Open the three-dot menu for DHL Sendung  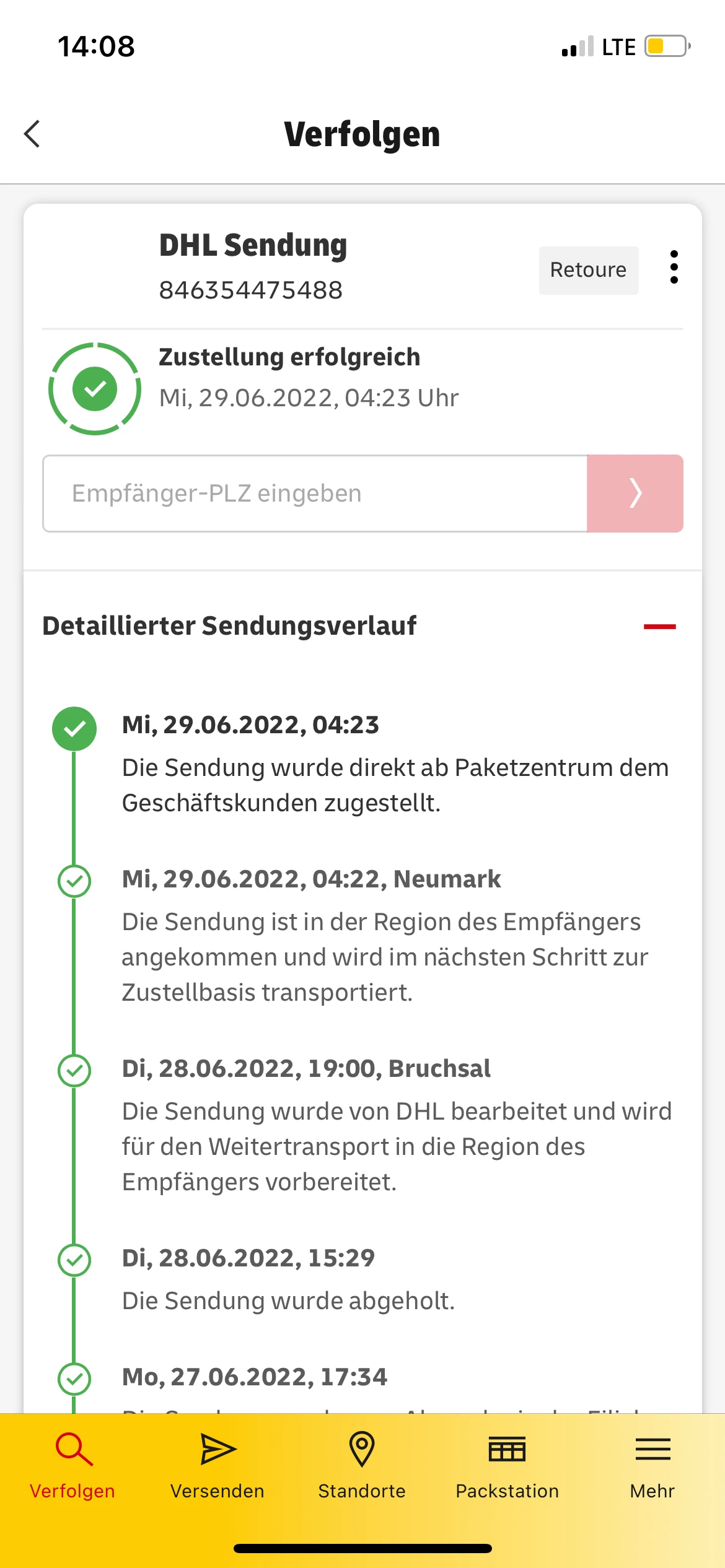674,268
